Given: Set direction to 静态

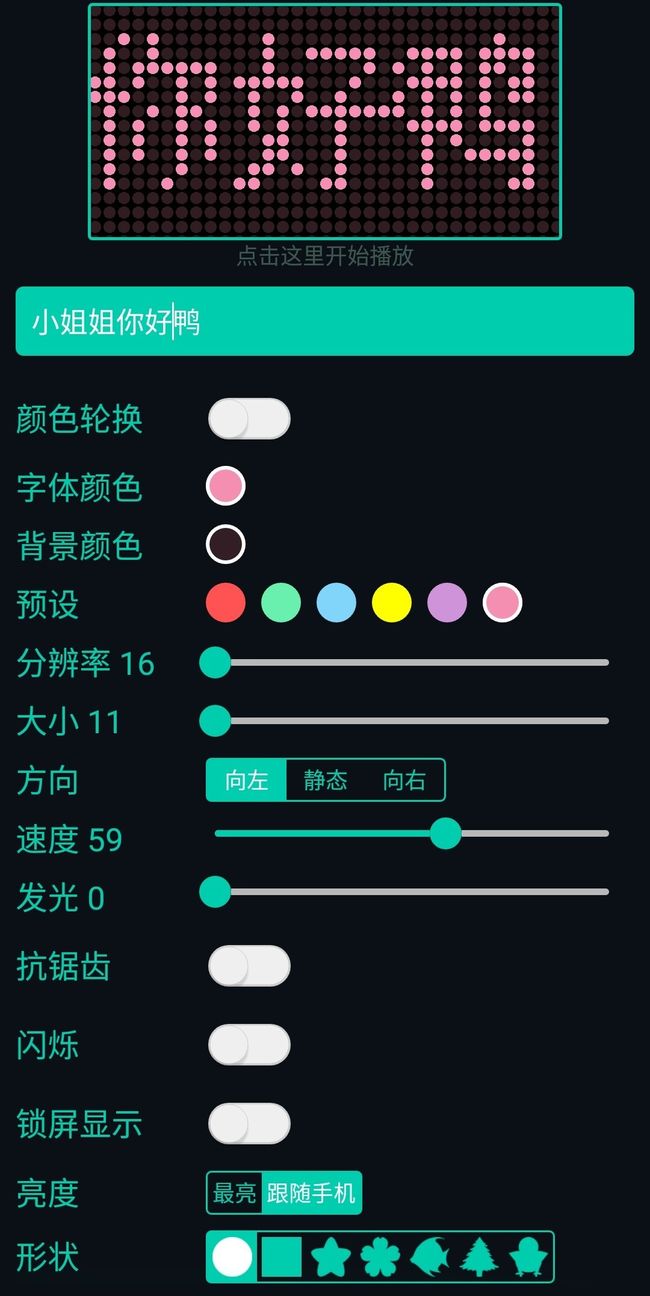Looking at the screenshot, I should pos(325,780).
